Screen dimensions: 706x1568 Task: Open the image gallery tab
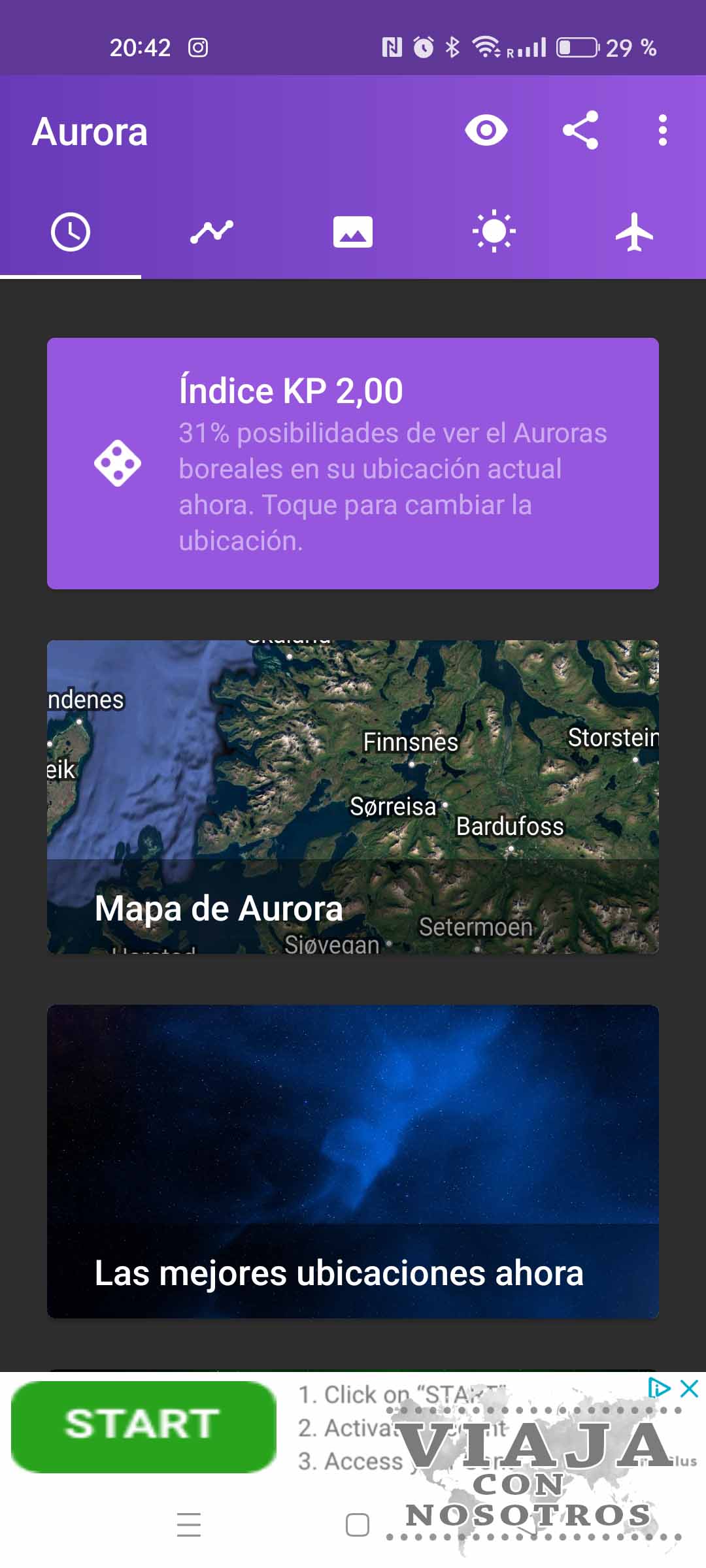coord(353,232)
